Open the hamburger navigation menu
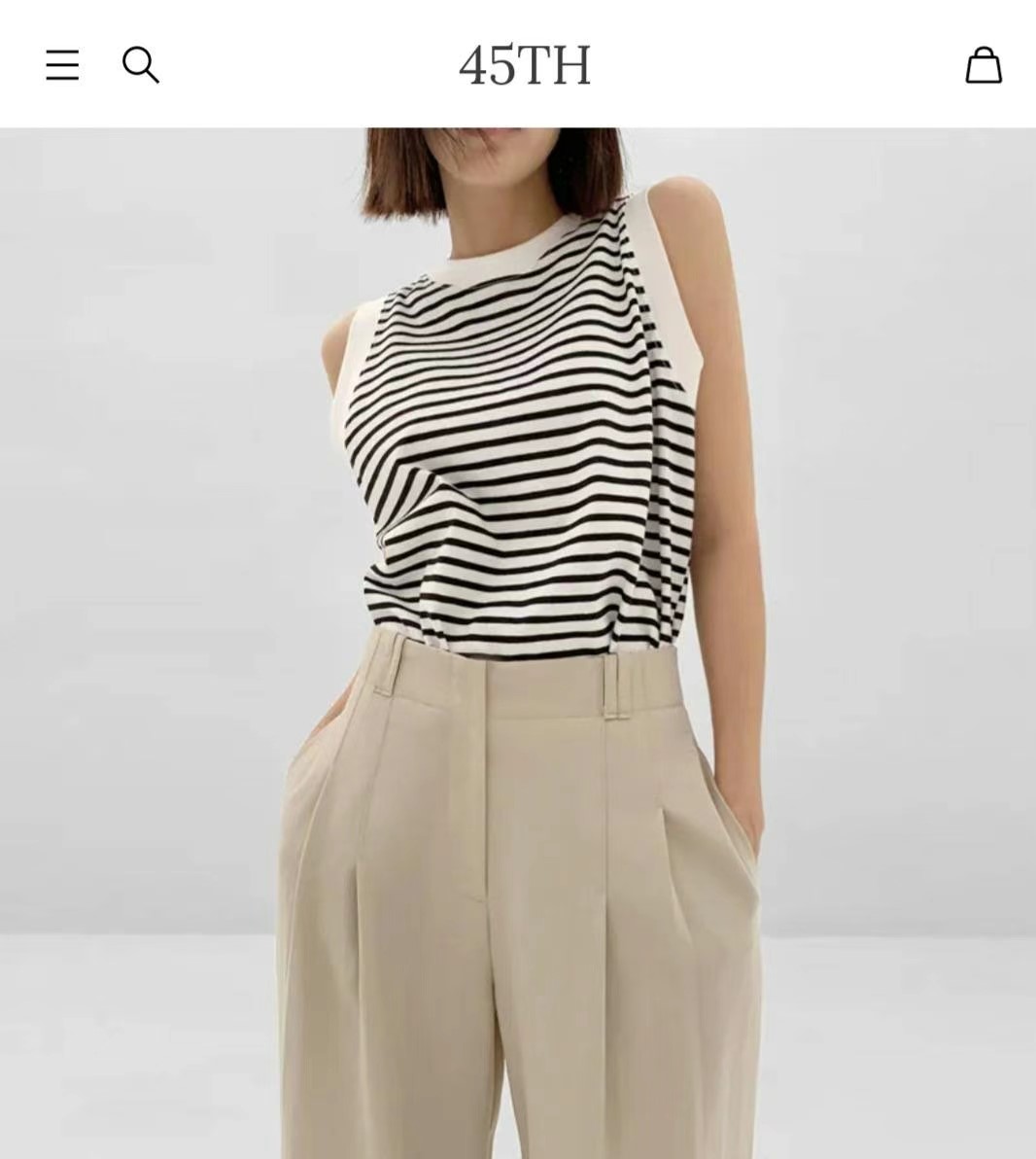This screenshot has width=1036, height=1159. pos(62,65)
